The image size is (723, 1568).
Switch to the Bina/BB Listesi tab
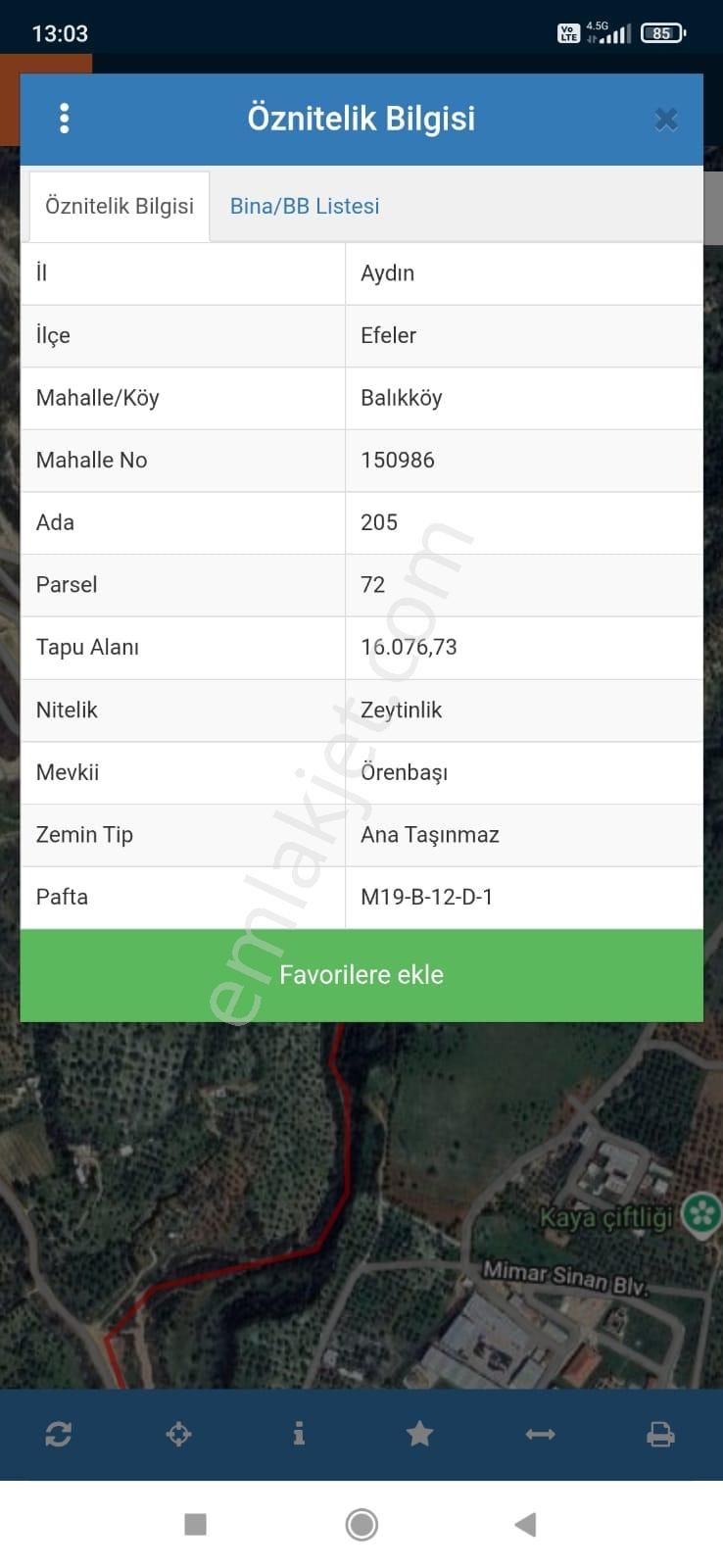pos(305,206)
